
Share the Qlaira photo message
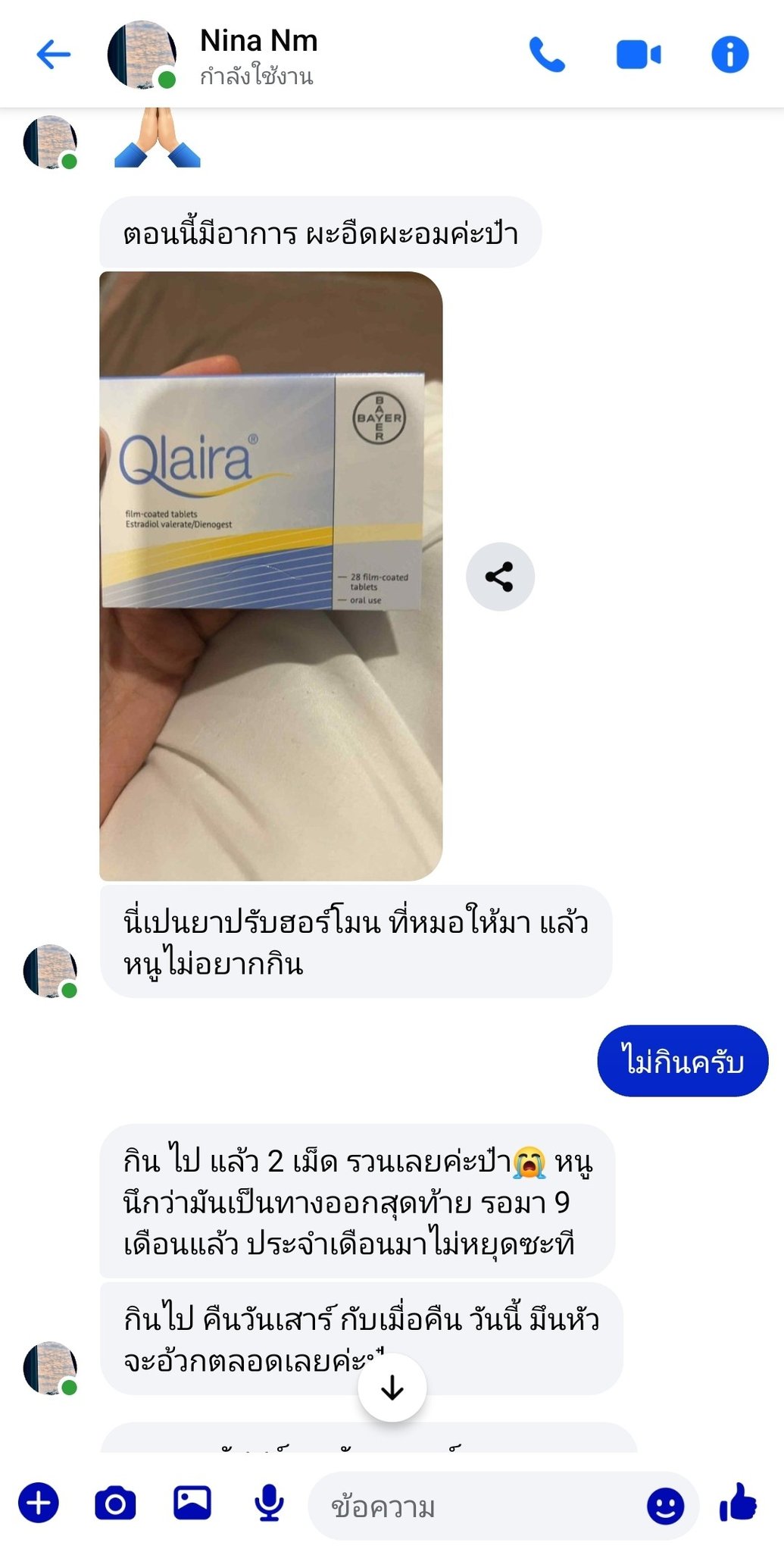[x=500, y=577]
